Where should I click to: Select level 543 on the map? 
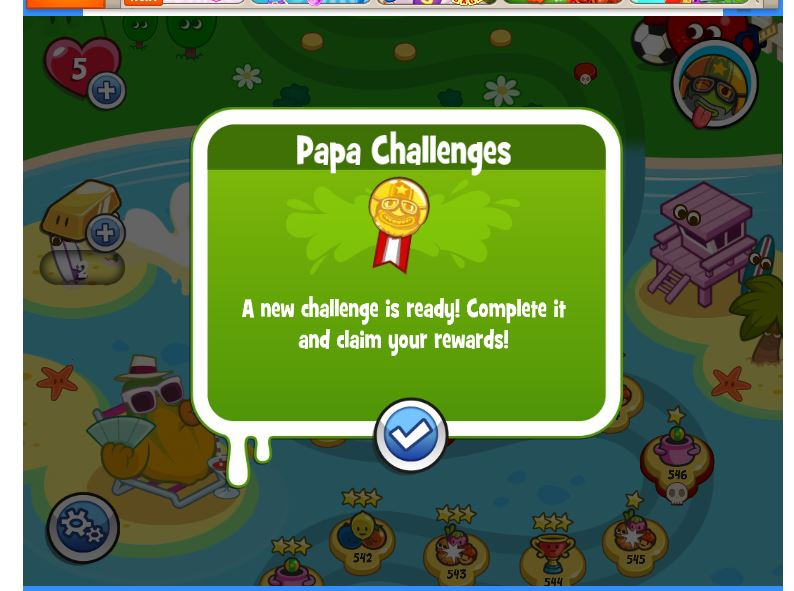click(x=456, y=555)
